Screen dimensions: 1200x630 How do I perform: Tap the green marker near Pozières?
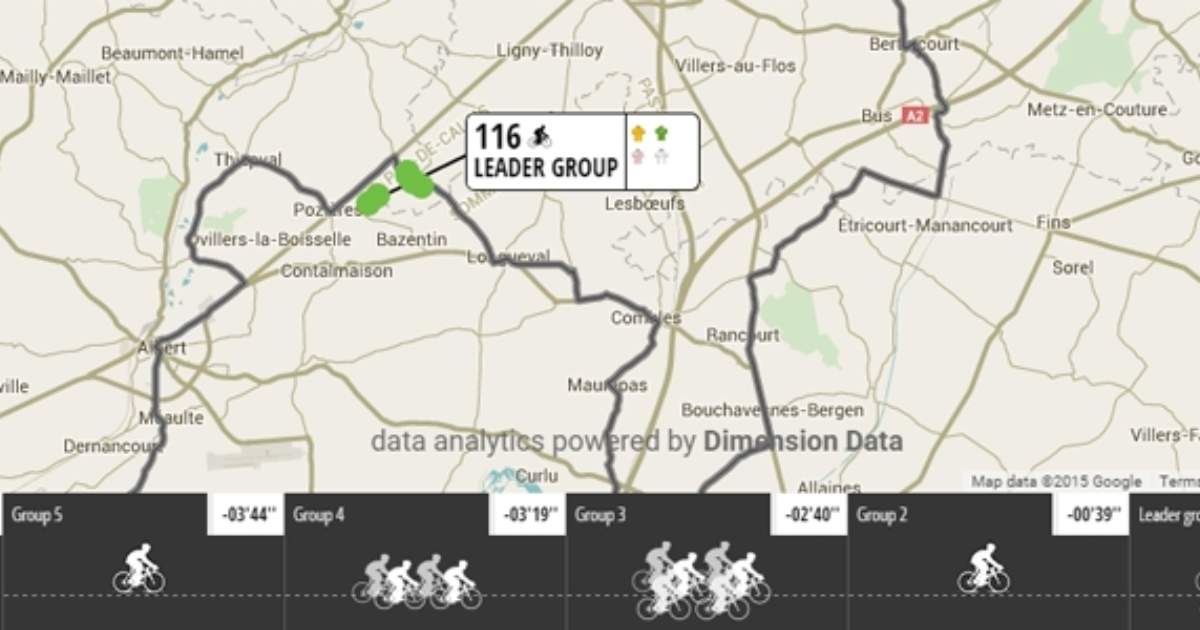pos(373,199)
